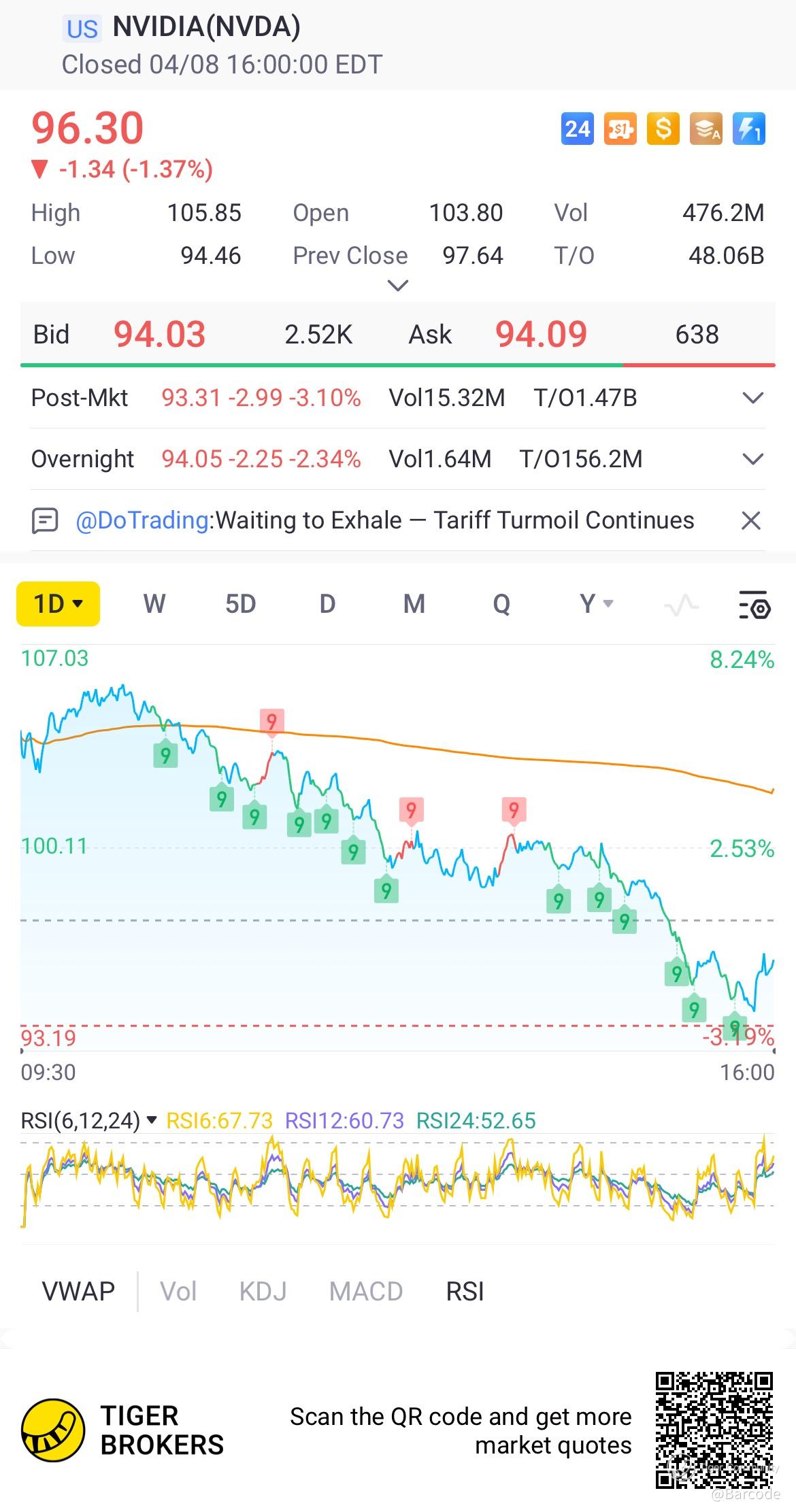The width and height of the screenshot is (796, 1512).
Task: Switch chart to W timeframe
Action: [154, 604]
